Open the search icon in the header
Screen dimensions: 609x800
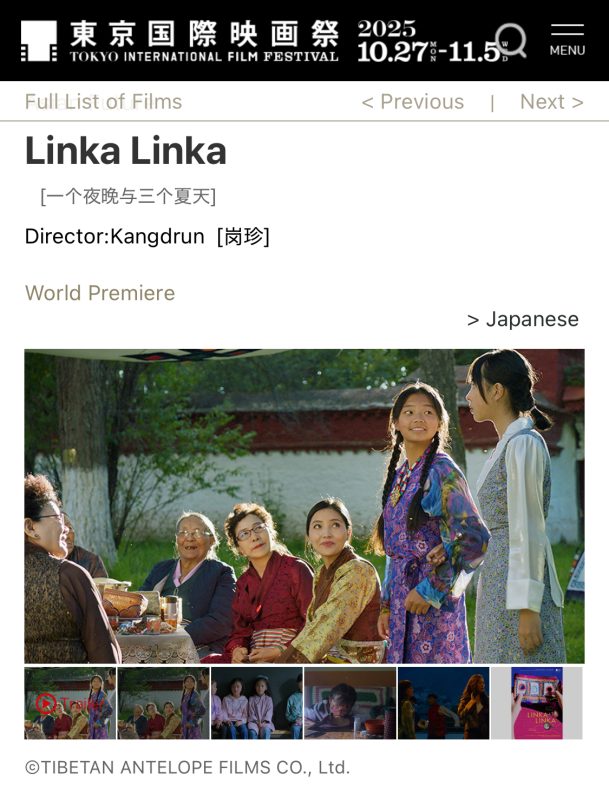[510, 41]
